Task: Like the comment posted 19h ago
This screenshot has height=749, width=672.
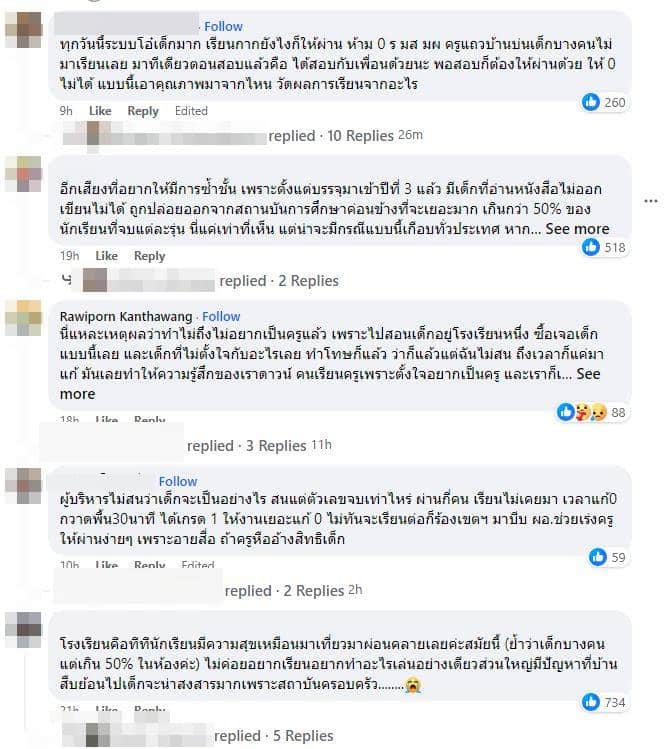Action: (107, 256)
